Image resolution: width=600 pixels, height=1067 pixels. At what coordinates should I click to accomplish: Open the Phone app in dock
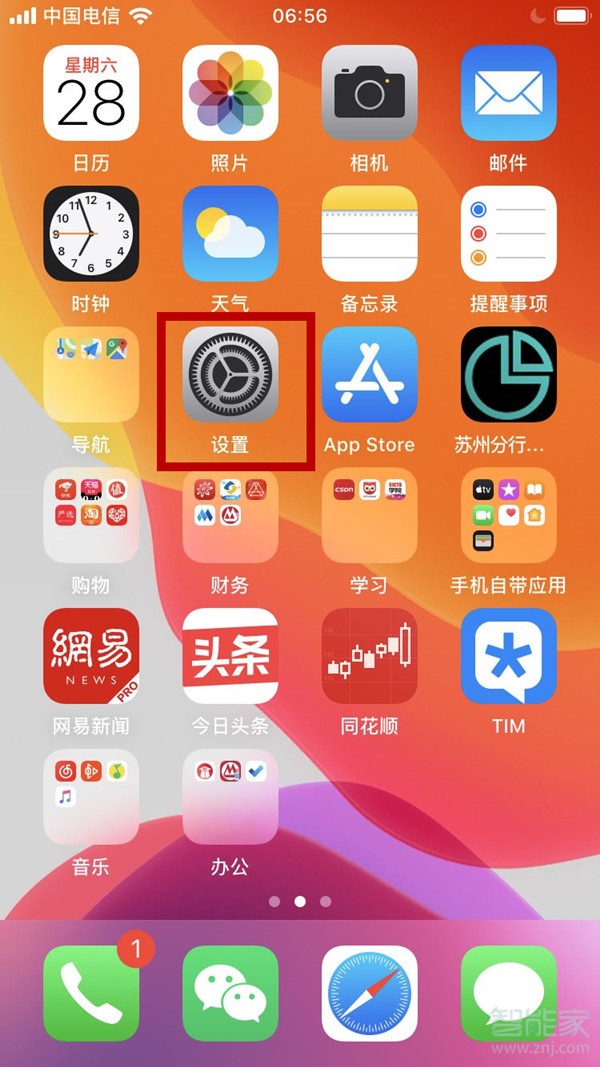[91, 993]
